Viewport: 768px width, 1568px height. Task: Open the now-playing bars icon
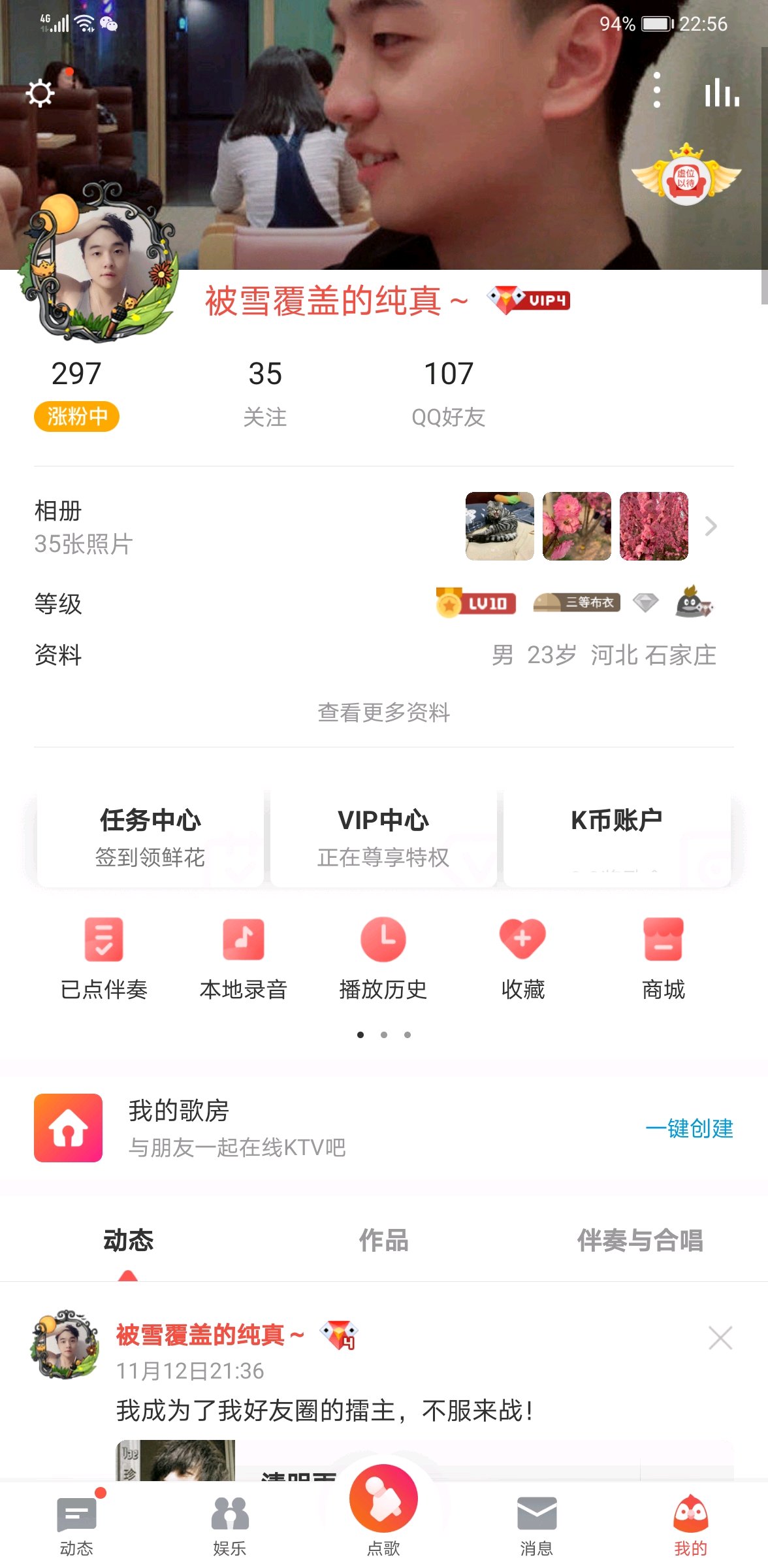722,92
